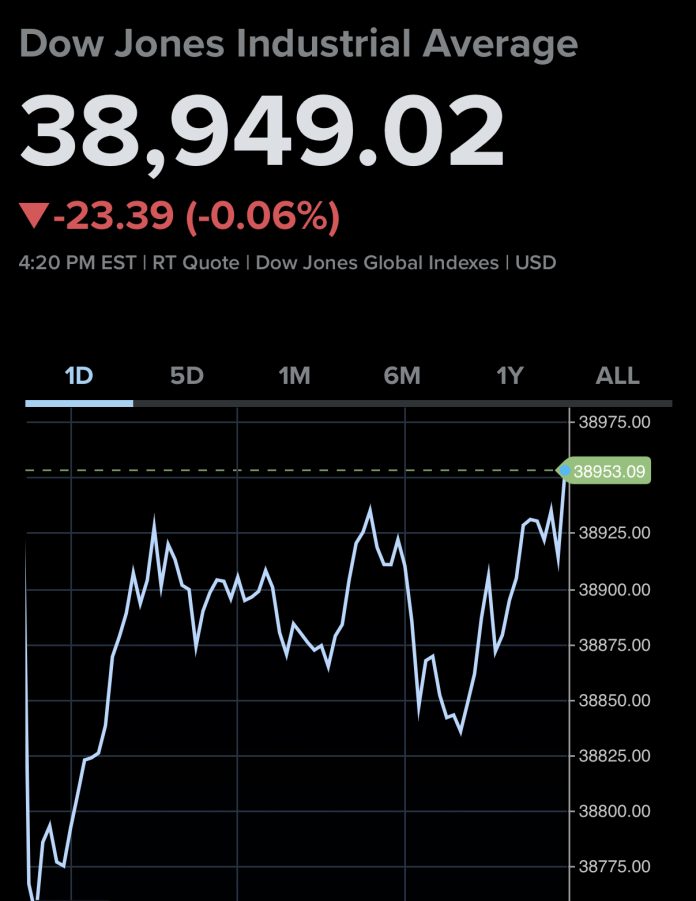This screenshot has height=901, width=696.
Task: Show the 1M chart range
Action: pyautogui.click(x=294, y=377)
